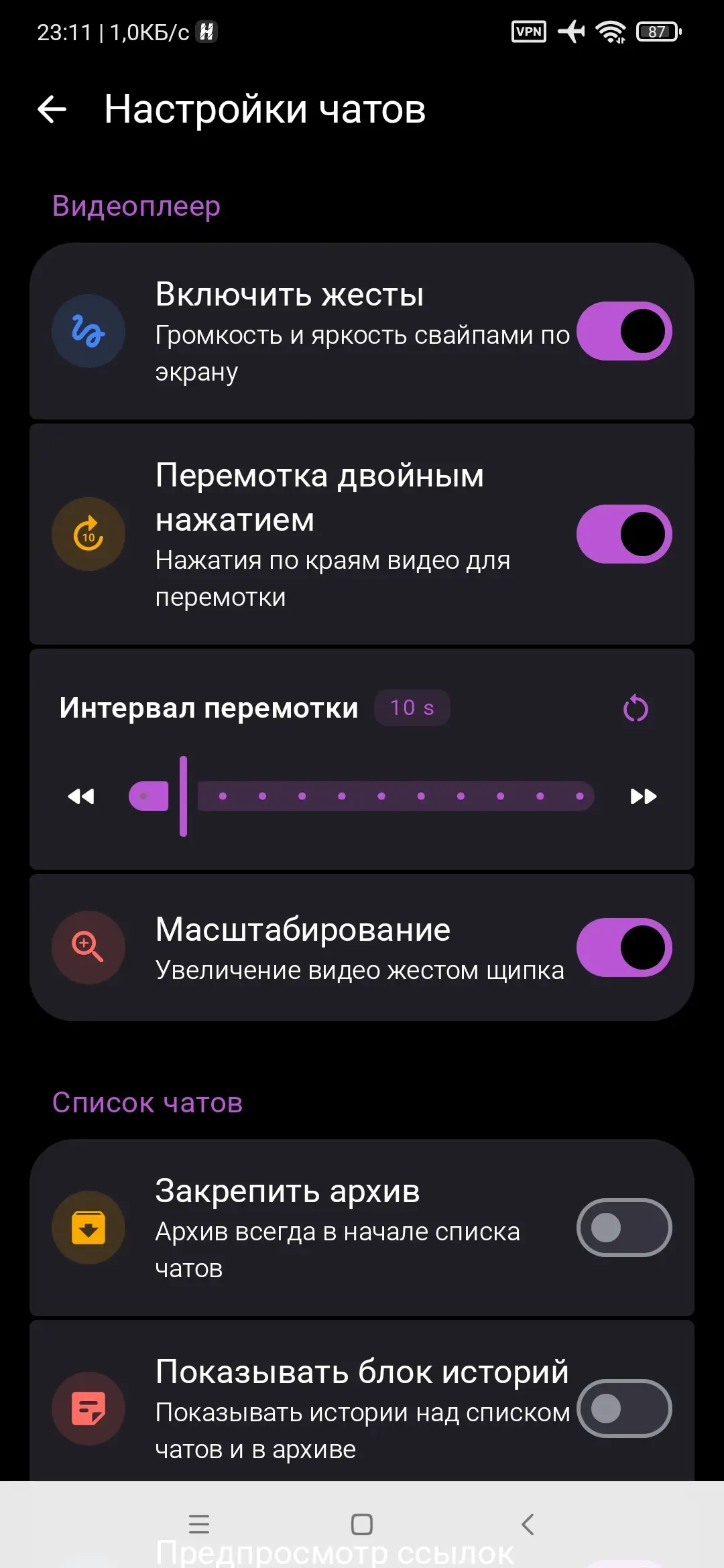
Task: Tap the fast-forward arrows beside the interval slider
Action: click(x=644, y=796)
